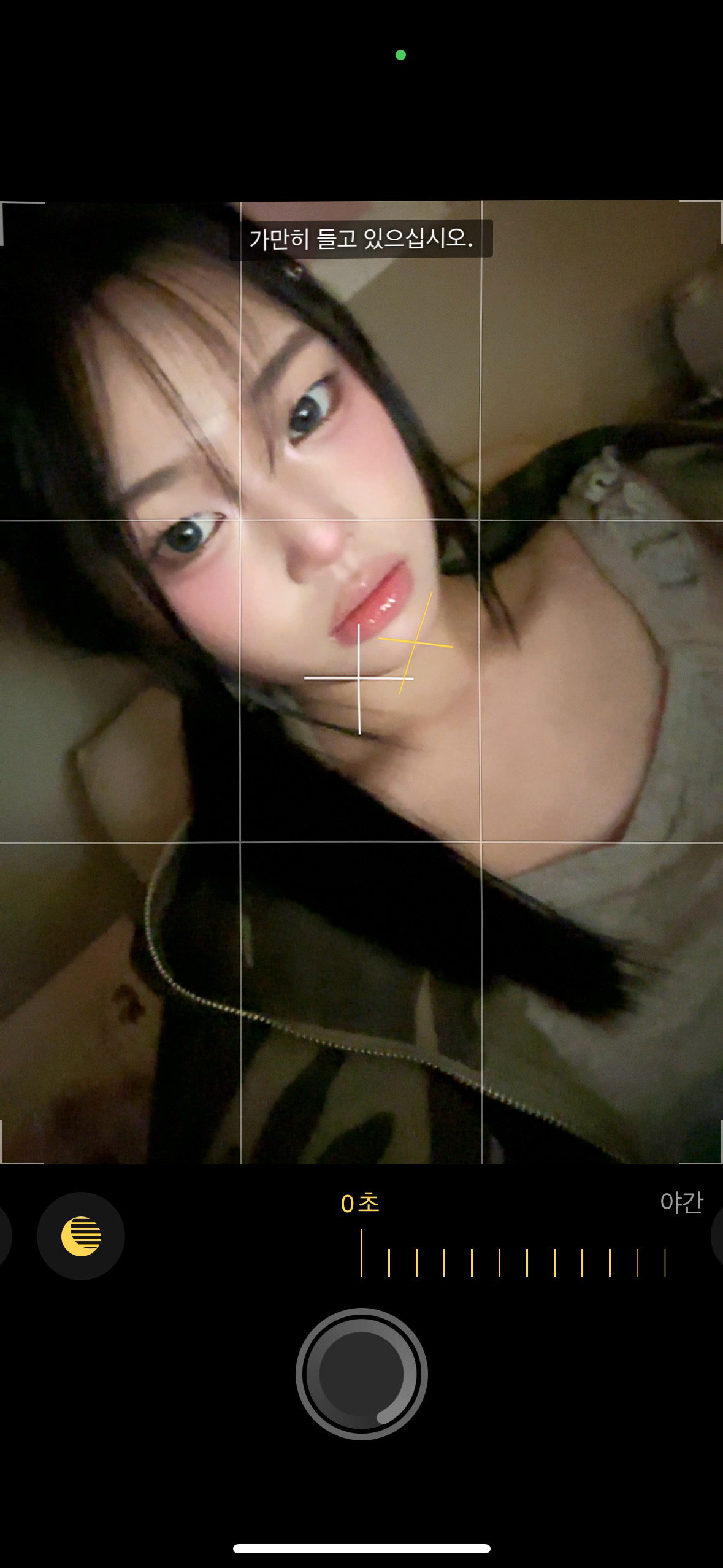Tap the night mode moon icon

coord(81,1236)
